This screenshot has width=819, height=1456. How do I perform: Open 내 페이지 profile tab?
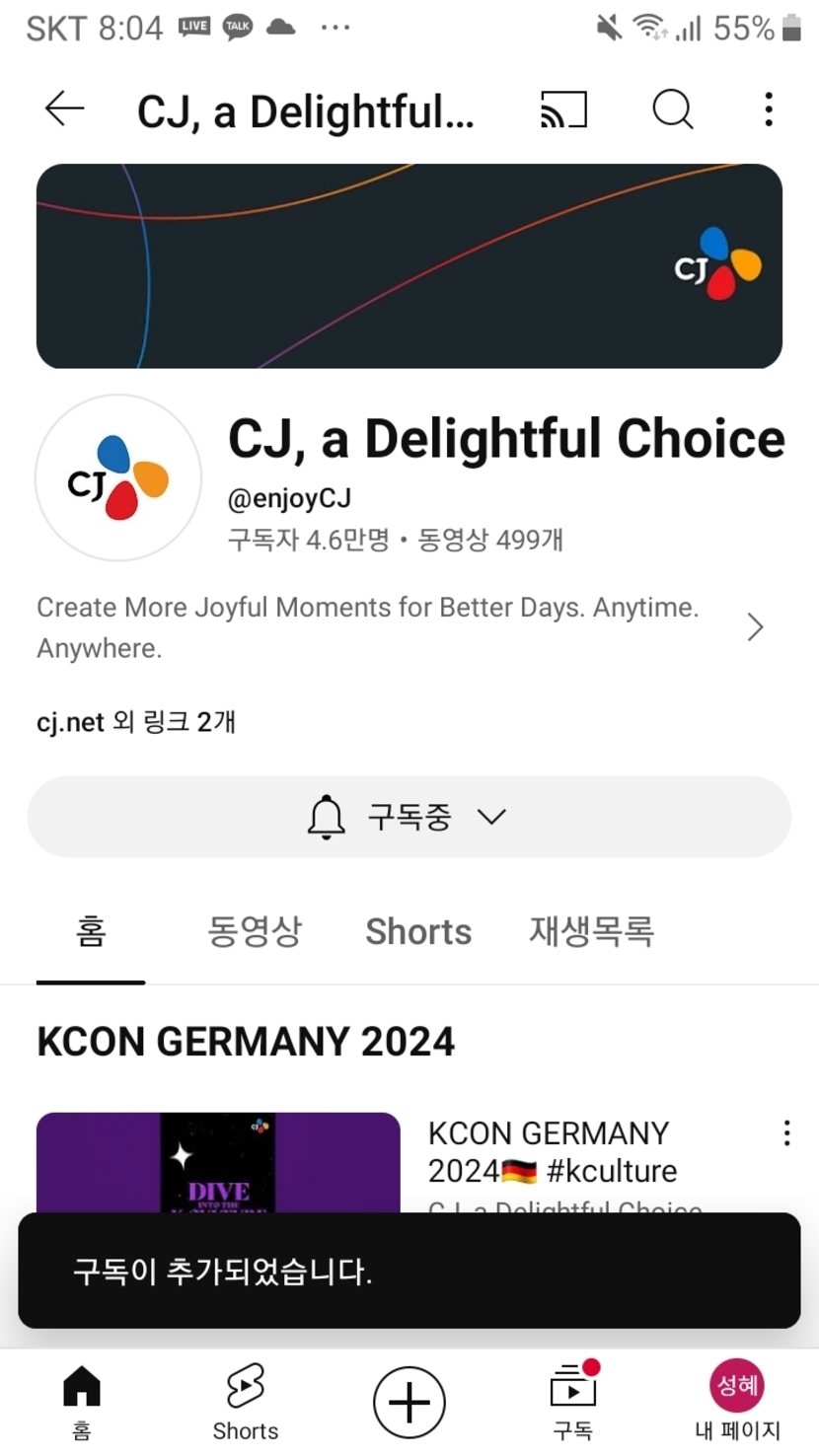point(737,1401)
